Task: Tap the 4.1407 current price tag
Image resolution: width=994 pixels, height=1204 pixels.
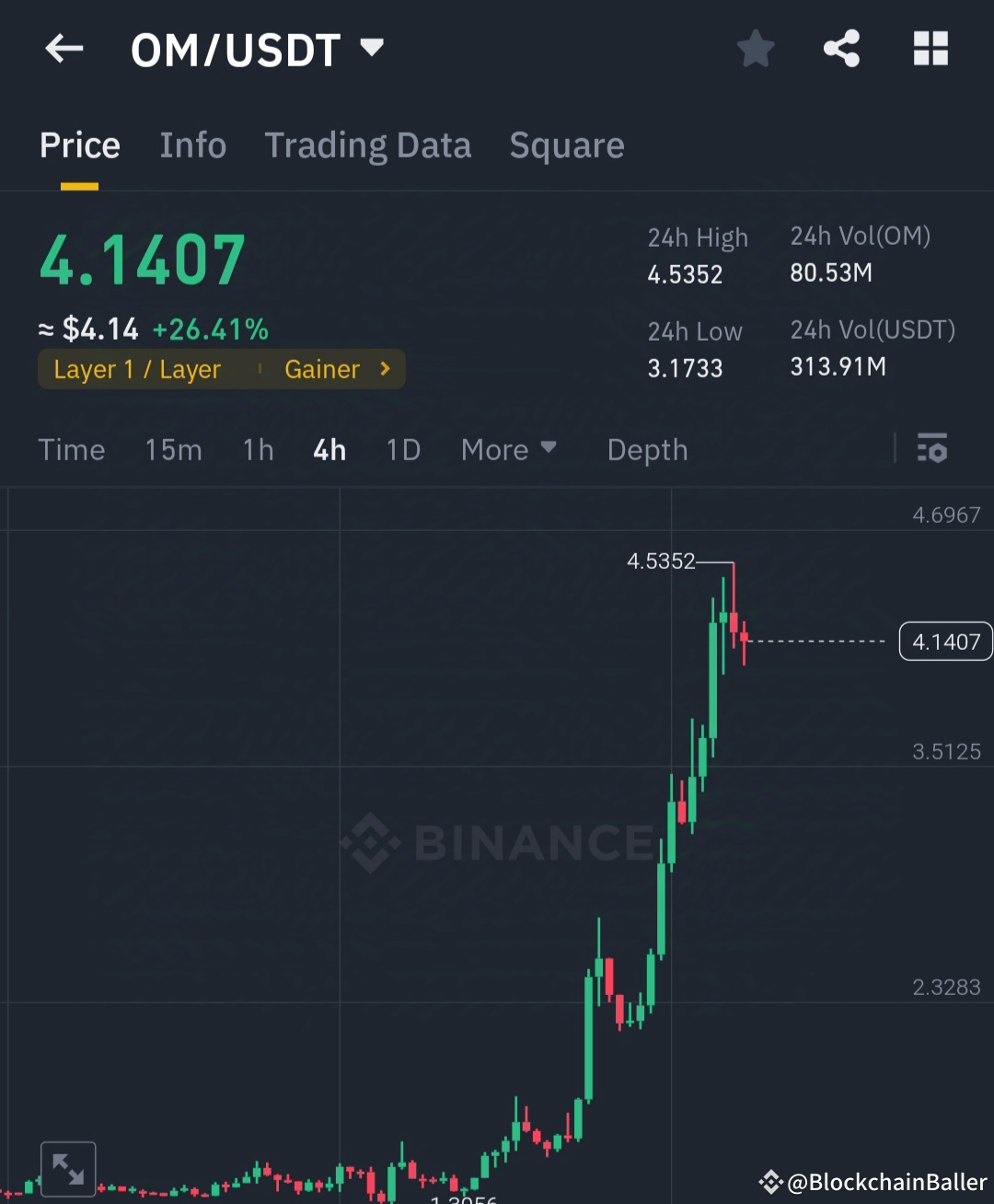Action: point(945,641)
